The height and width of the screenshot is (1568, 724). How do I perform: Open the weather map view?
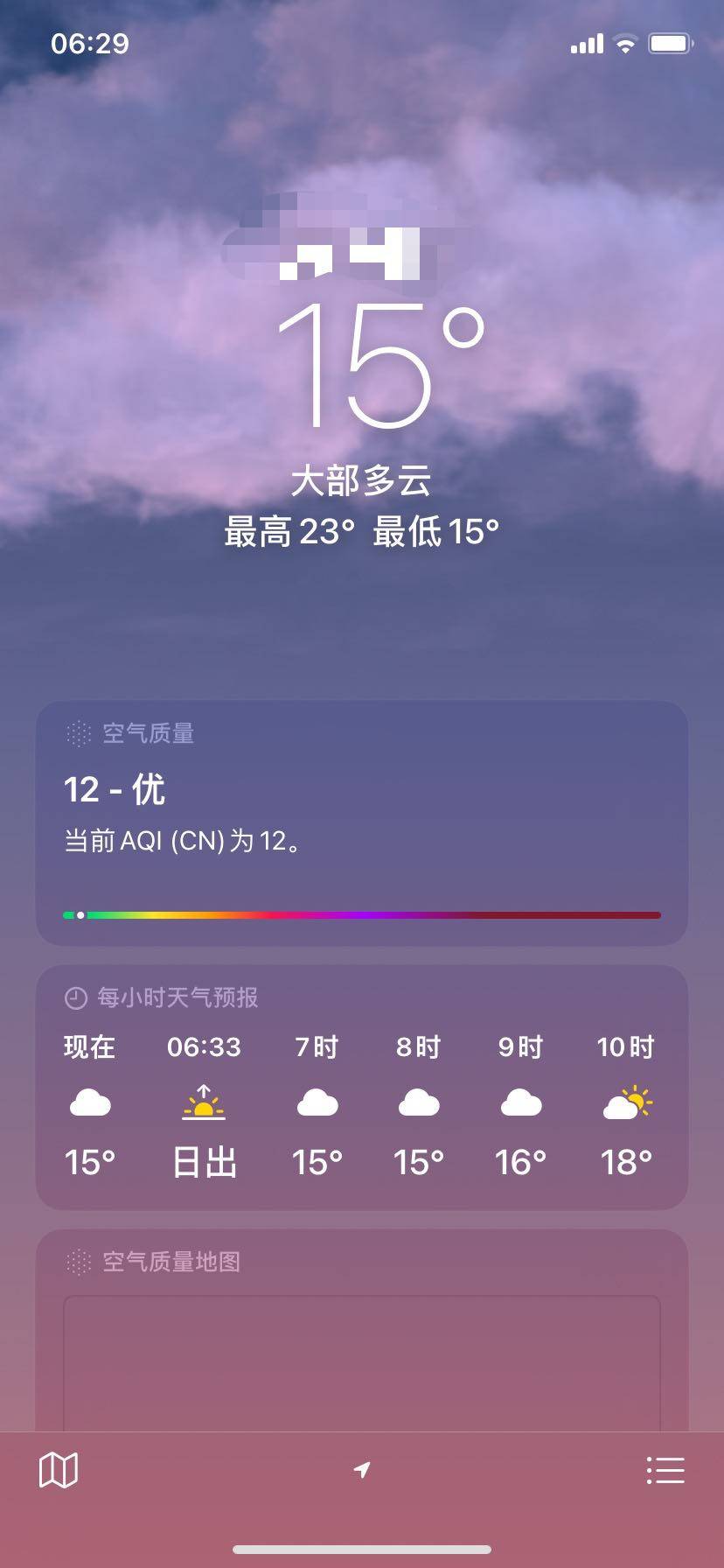tap(59, 1470)
